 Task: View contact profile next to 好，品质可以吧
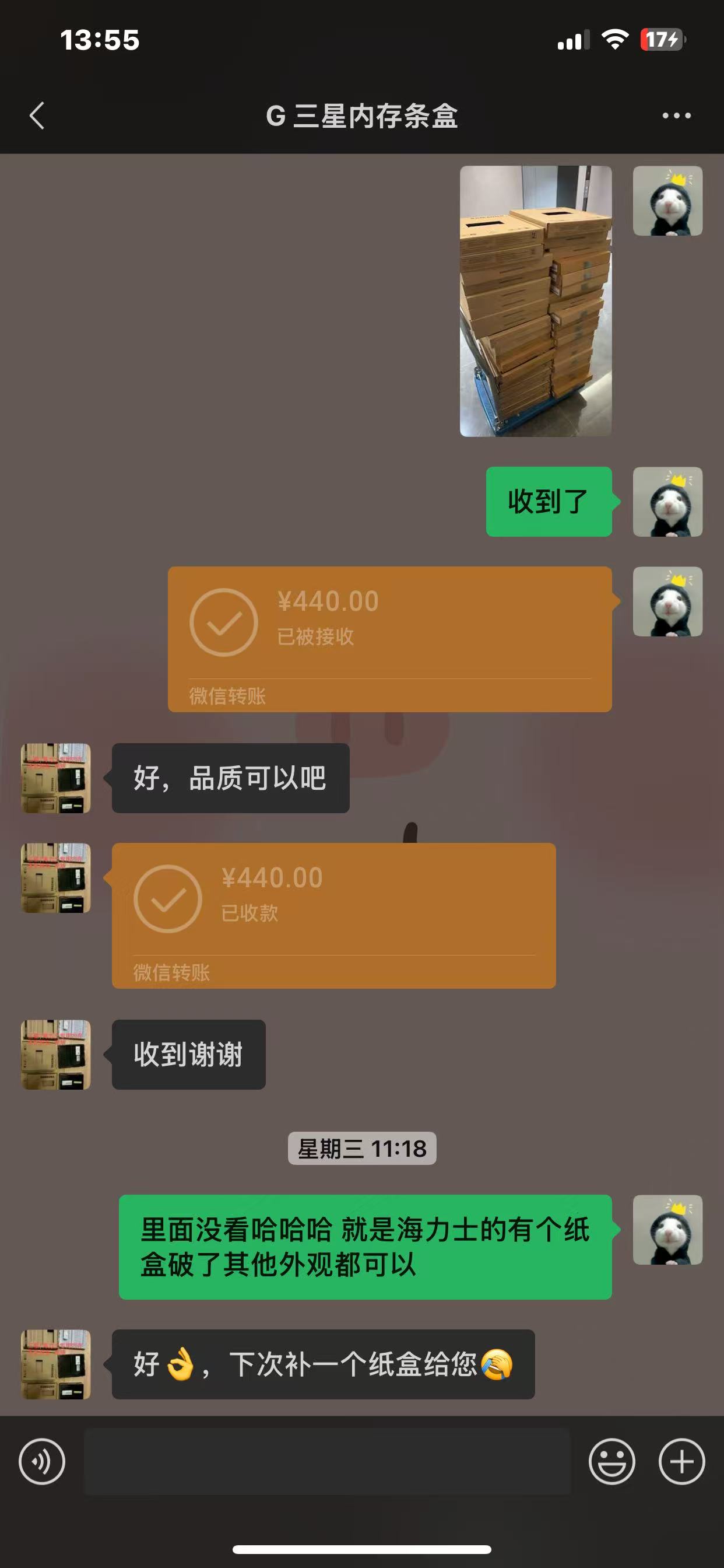(56, 778)
